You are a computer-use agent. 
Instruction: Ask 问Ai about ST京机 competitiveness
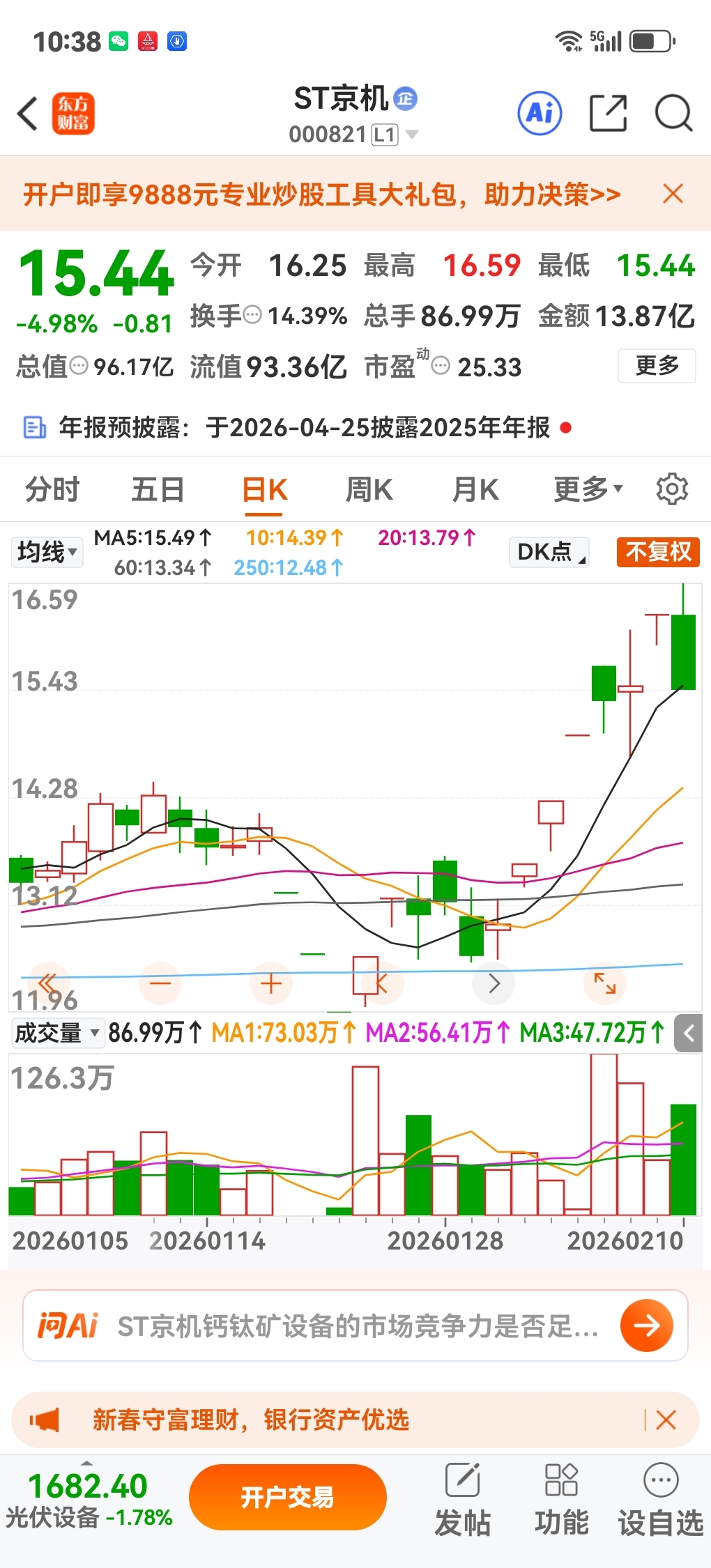355,1325
